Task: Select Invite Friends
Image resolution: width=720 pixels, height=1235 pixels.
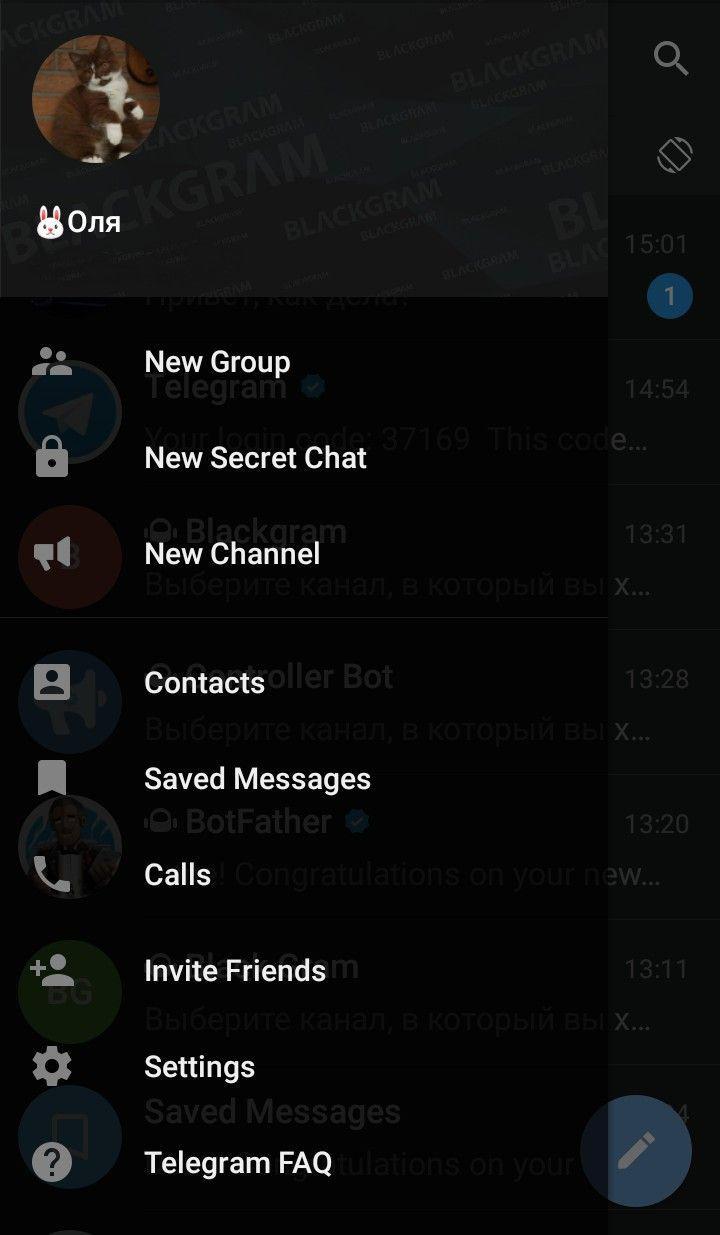Action: pos(235,971)
